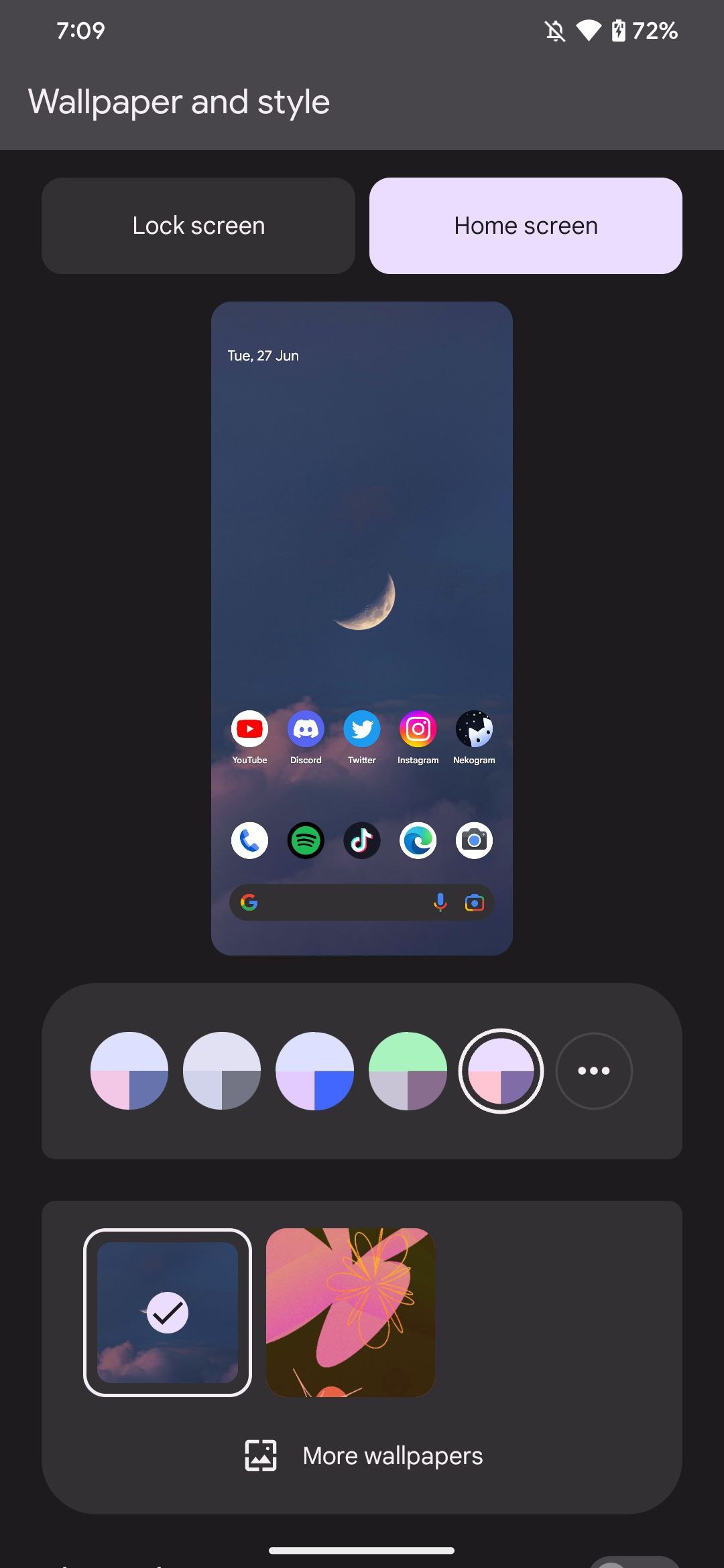This screenshot has width=724, height=1568.
Task: Tap the selected lavender color swatch
Action: 501,1071
